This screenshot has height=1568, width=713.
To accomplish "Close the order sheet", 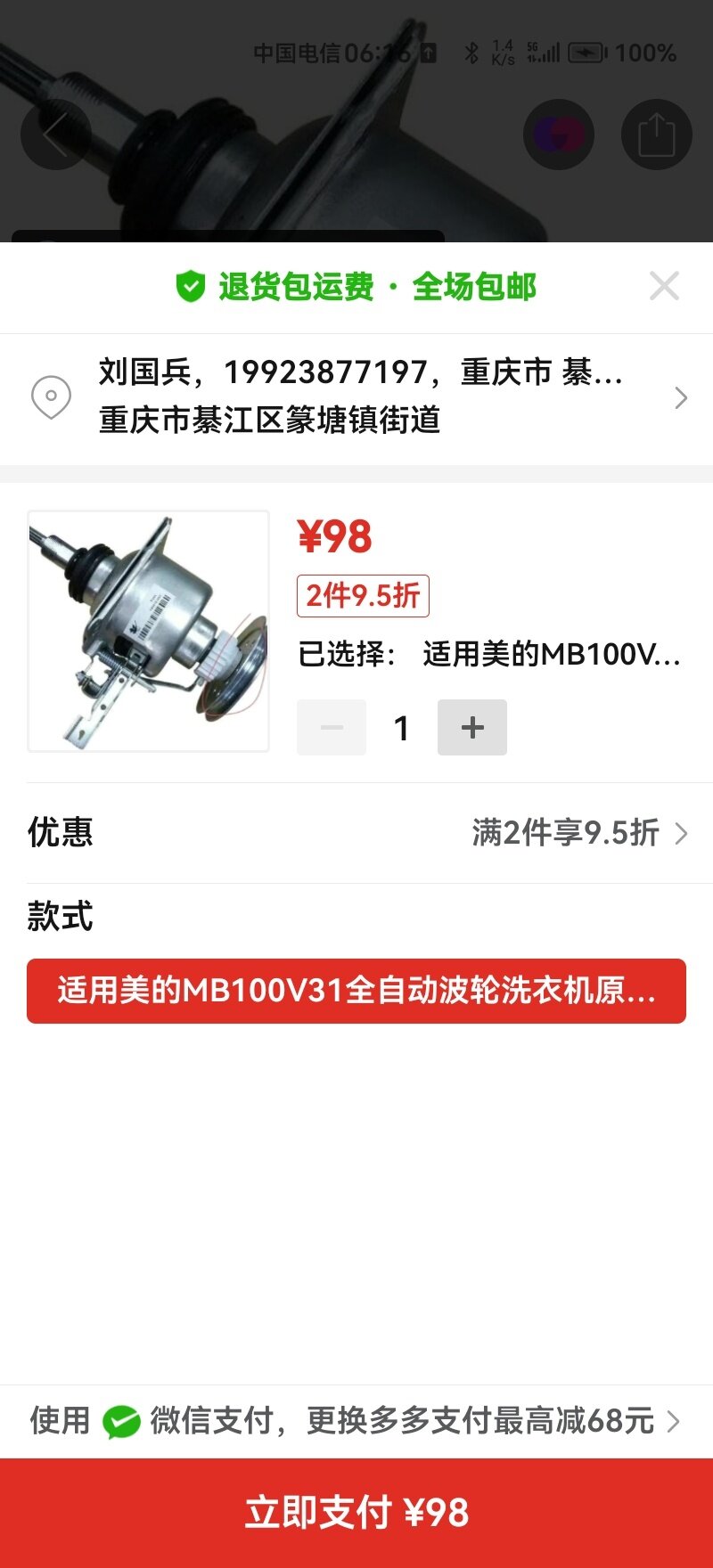I will coord(664,286).
